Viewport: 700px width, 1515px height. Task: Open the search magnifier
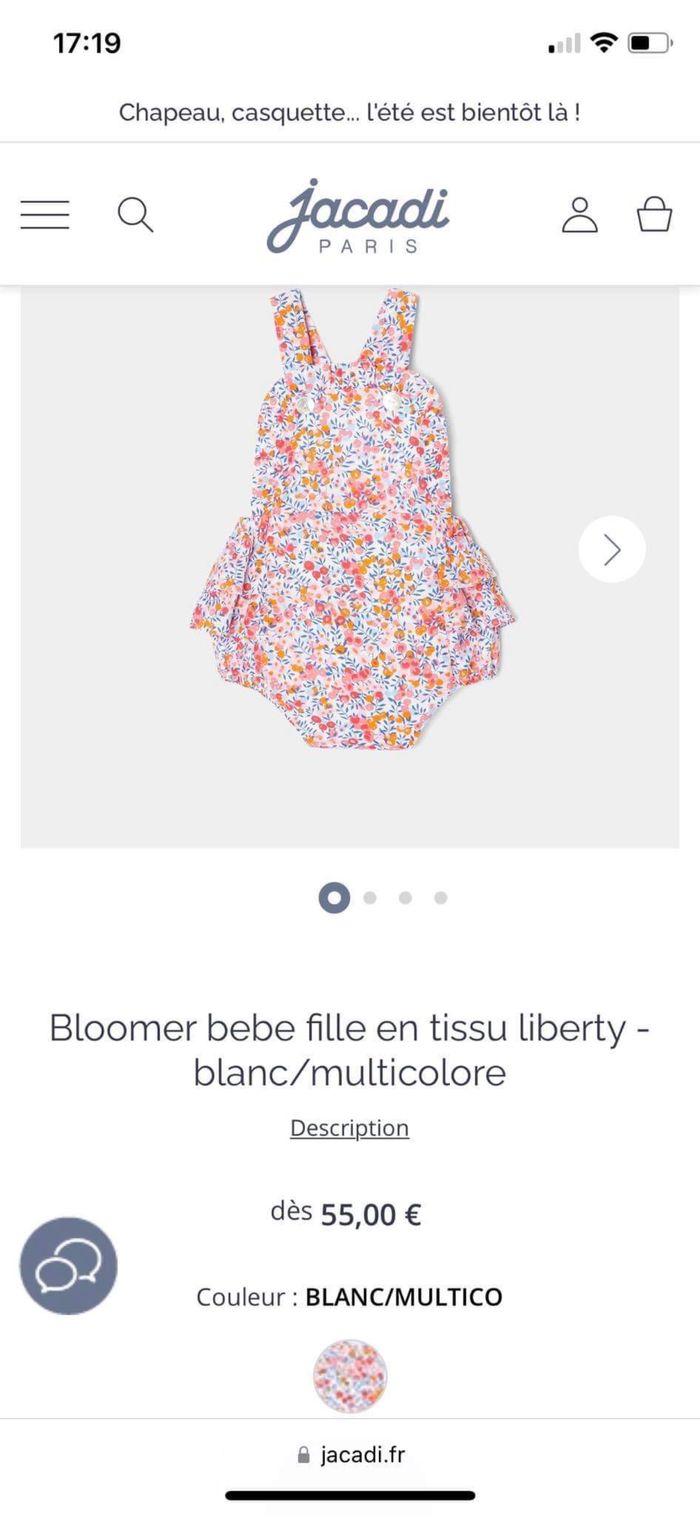135,214
